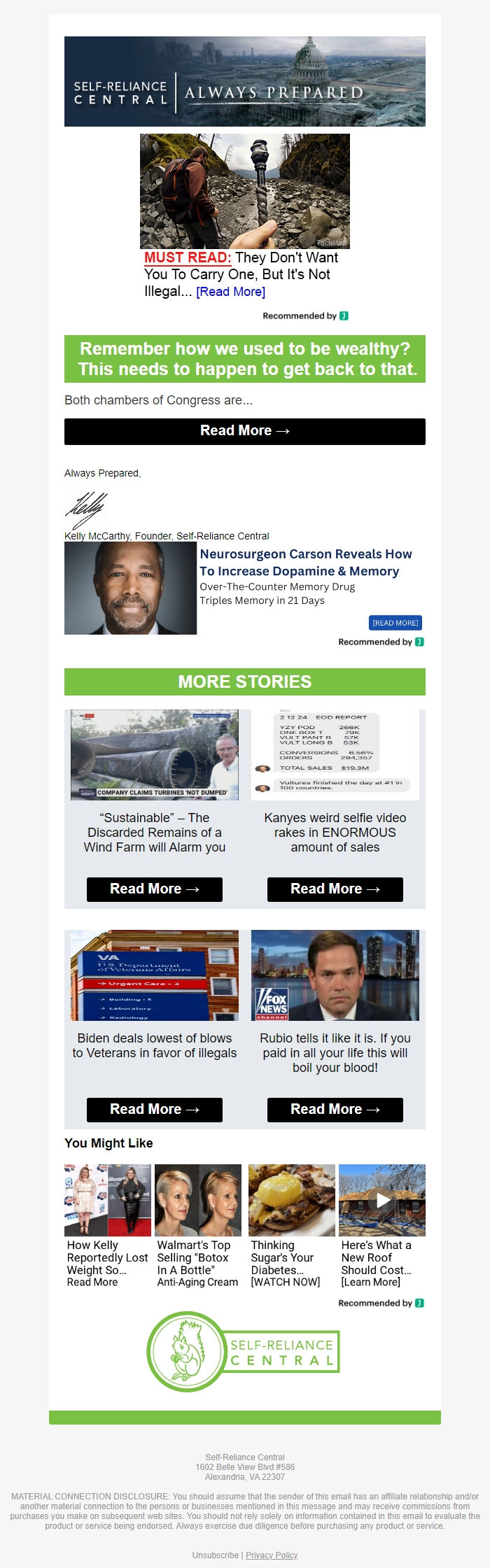This screenshot has height=1568, width=490.
Task: Tap the Unsubscribe link
Action: (x=216, y=1555)
